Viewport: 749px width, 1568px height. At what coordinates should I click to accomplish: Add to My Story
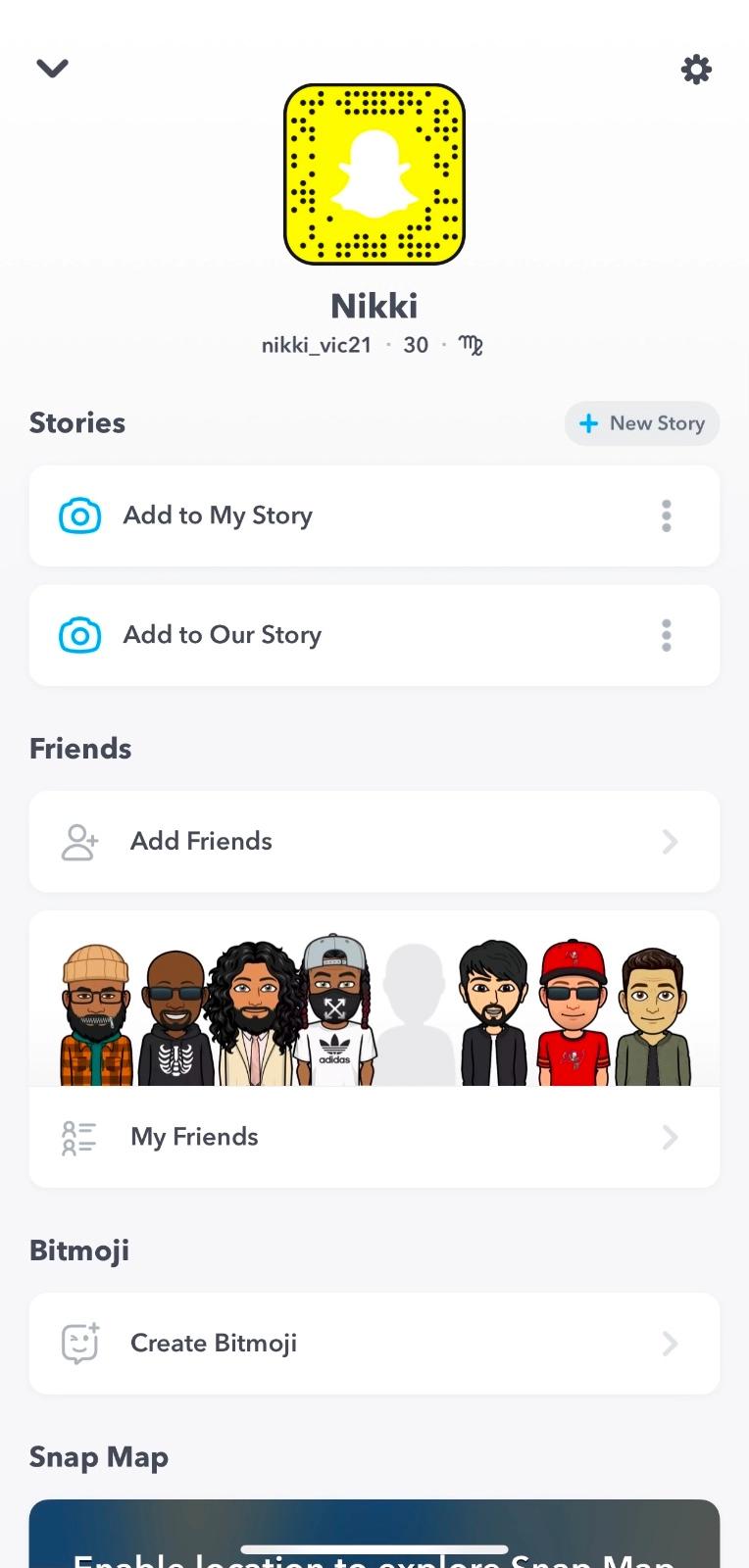point(374,515)
